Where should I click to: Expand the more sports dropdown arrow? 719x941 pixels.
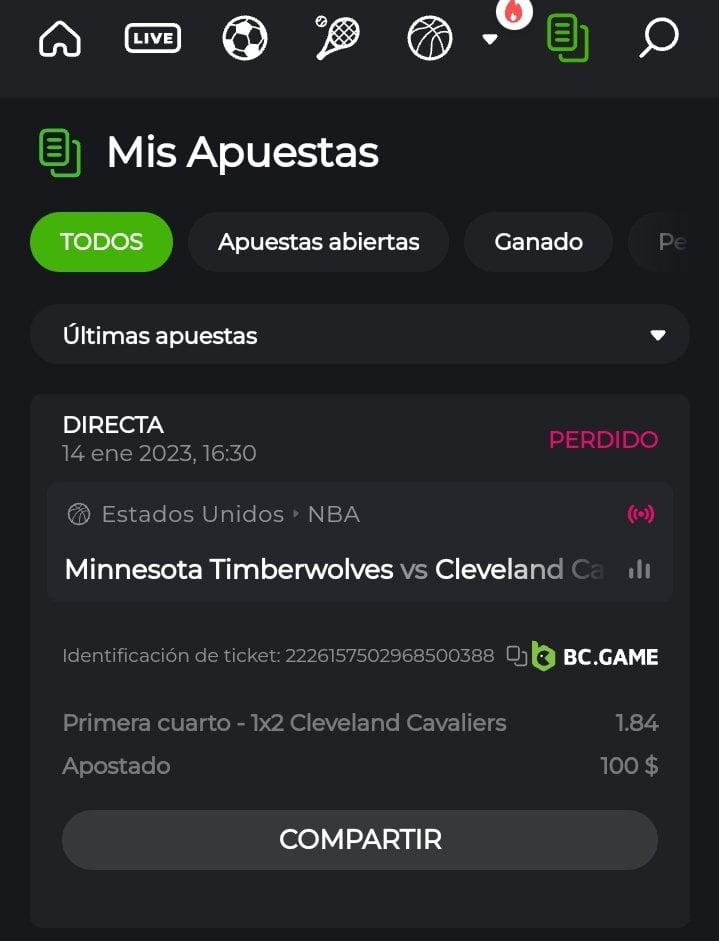click(x=490, y=39)
